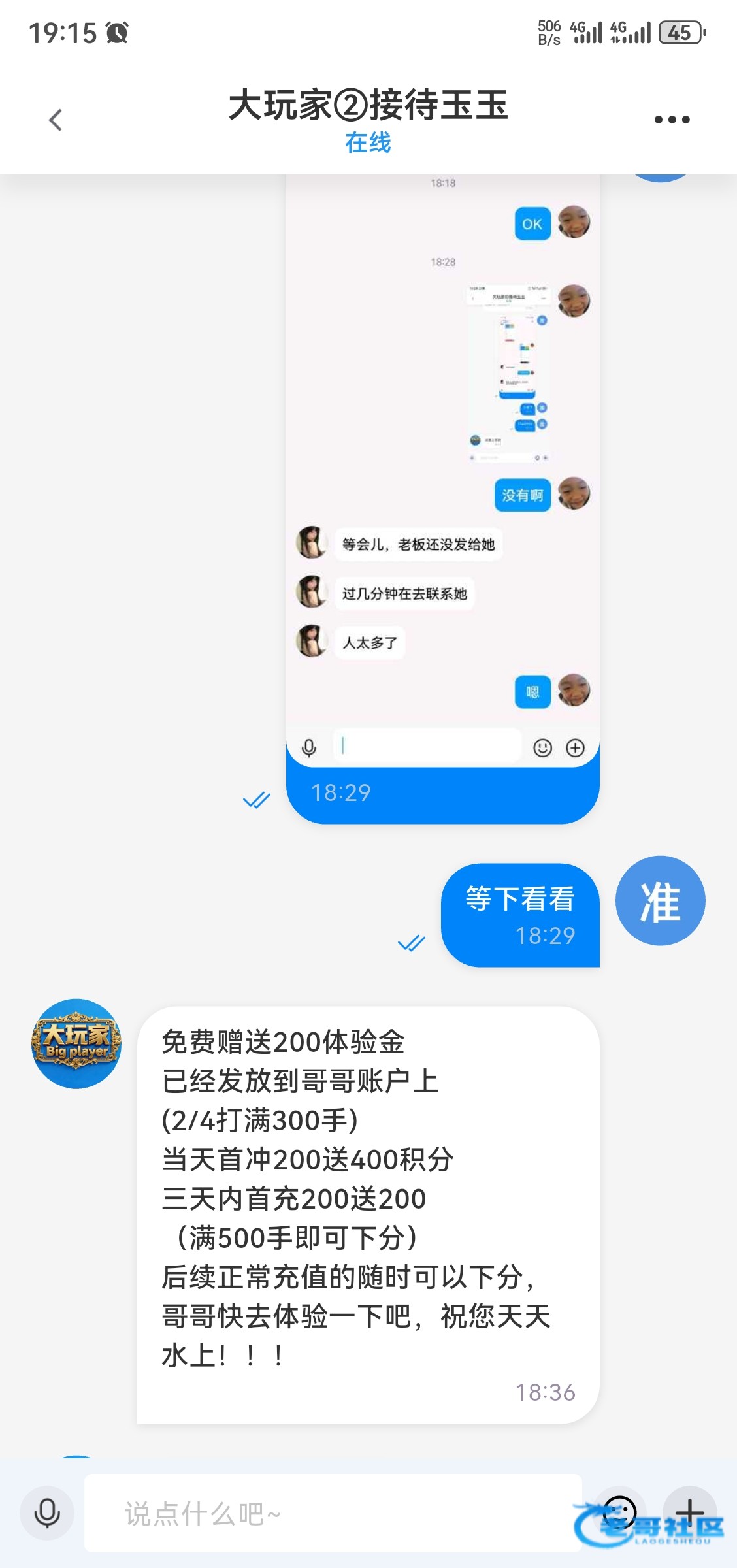This screenshot has height=1568, width=737.
Task: Open my own '准' avatar profile
Action: point(660,900)
